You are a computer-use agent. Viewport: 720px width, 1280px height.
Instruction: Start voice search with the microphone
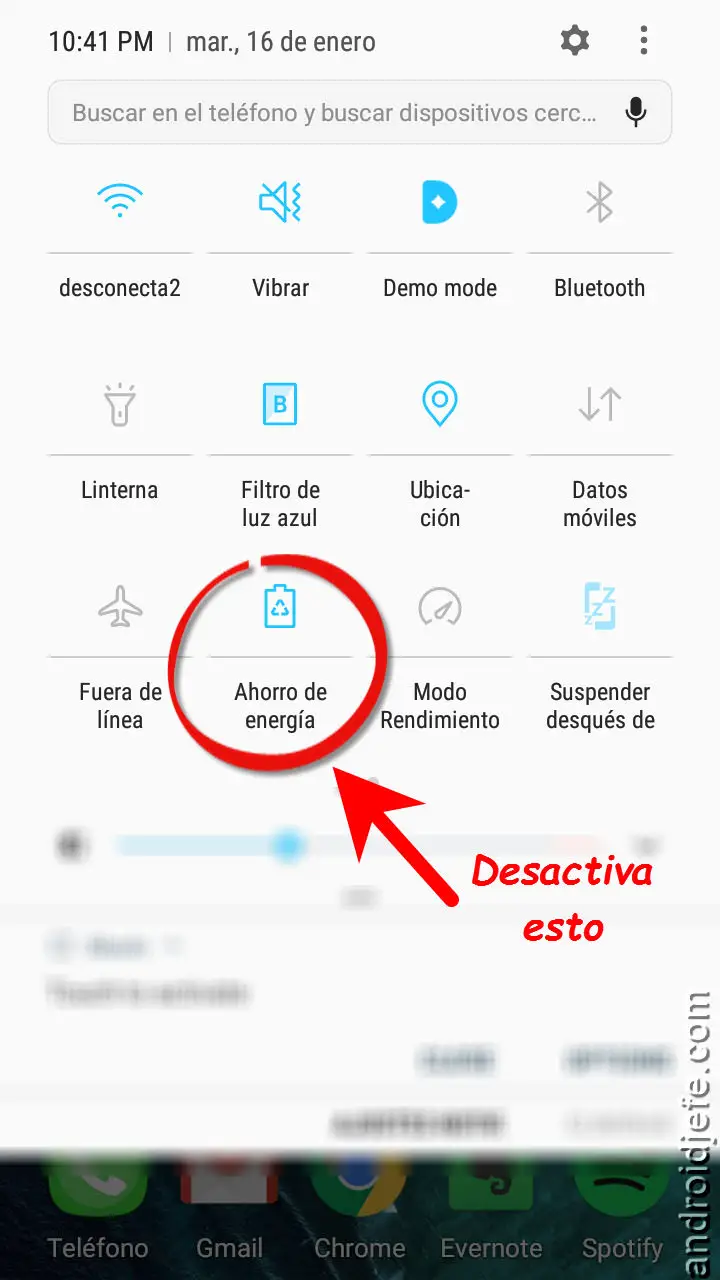(636, 113)
